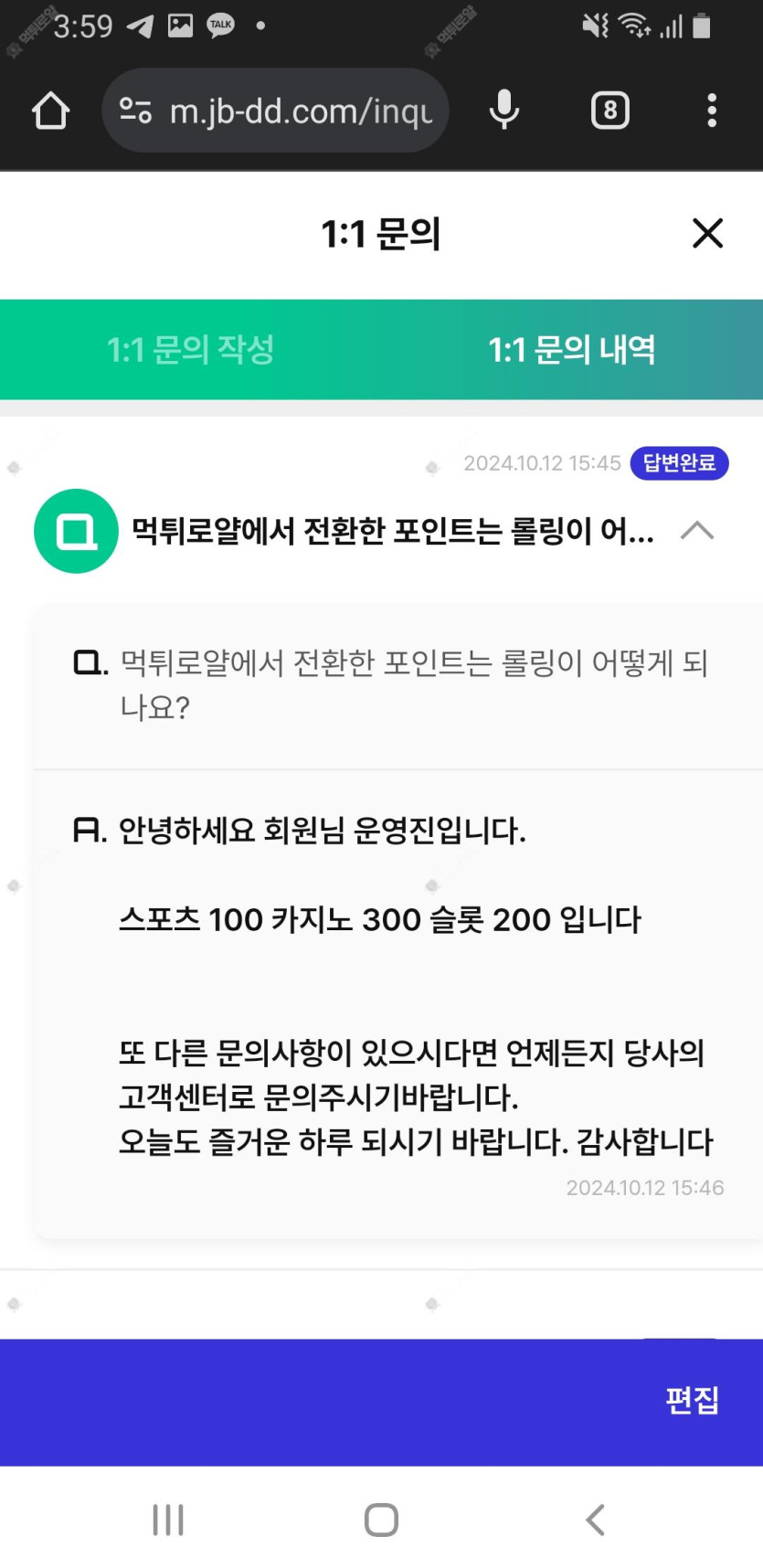The width and height of the screenshot is (763, 1568).
Task: Tap the 편집 button
Action: 692,1400
